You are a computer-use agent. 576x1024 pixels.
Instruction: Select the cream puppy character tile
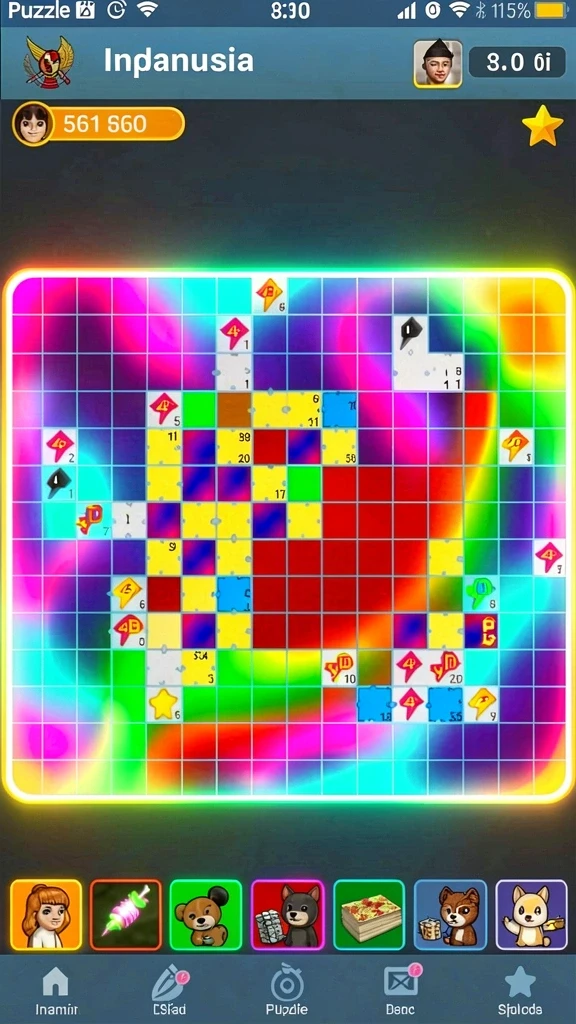click(531, 914)
